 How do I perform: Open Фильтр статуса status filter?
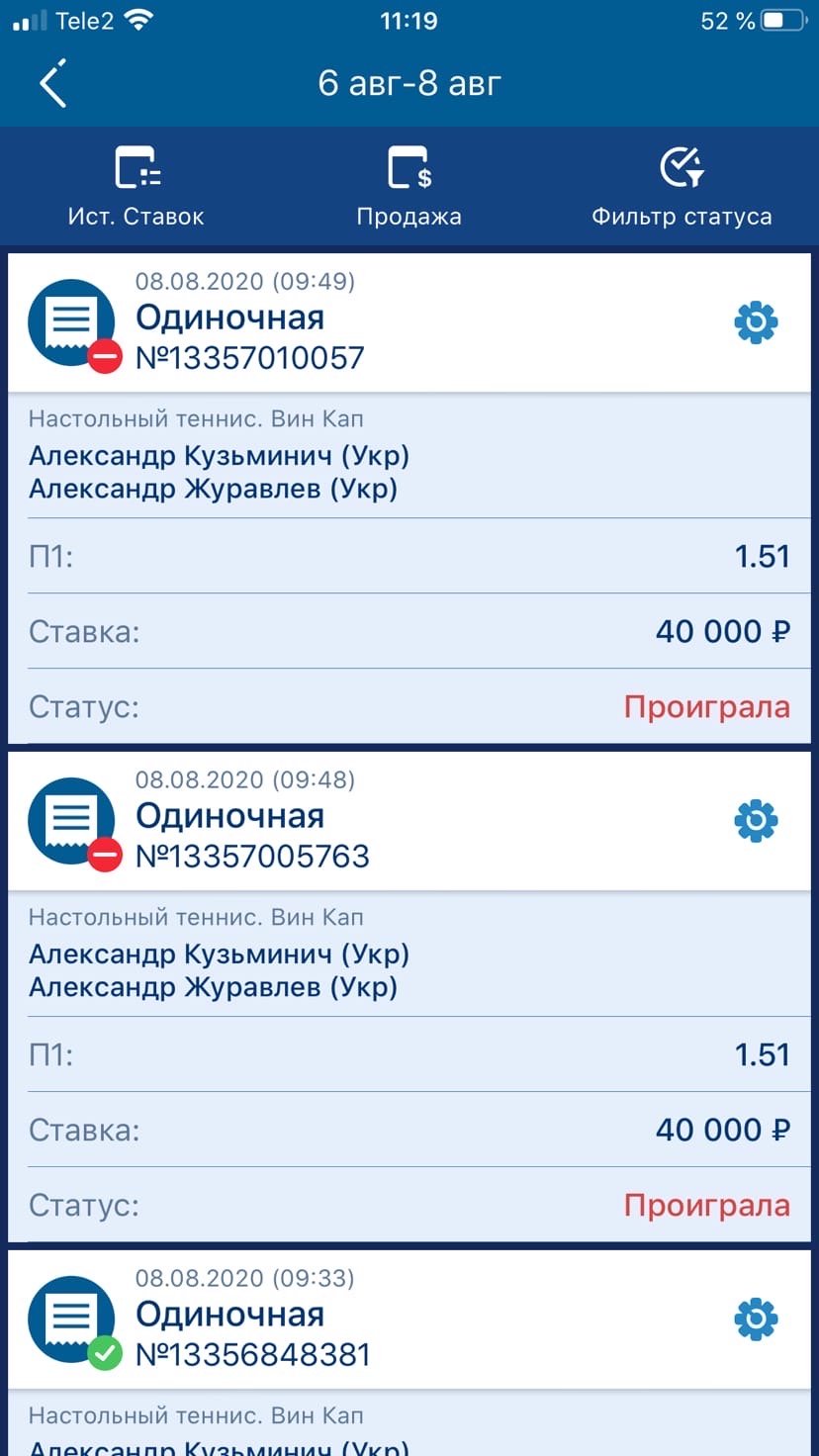[682, 187]
